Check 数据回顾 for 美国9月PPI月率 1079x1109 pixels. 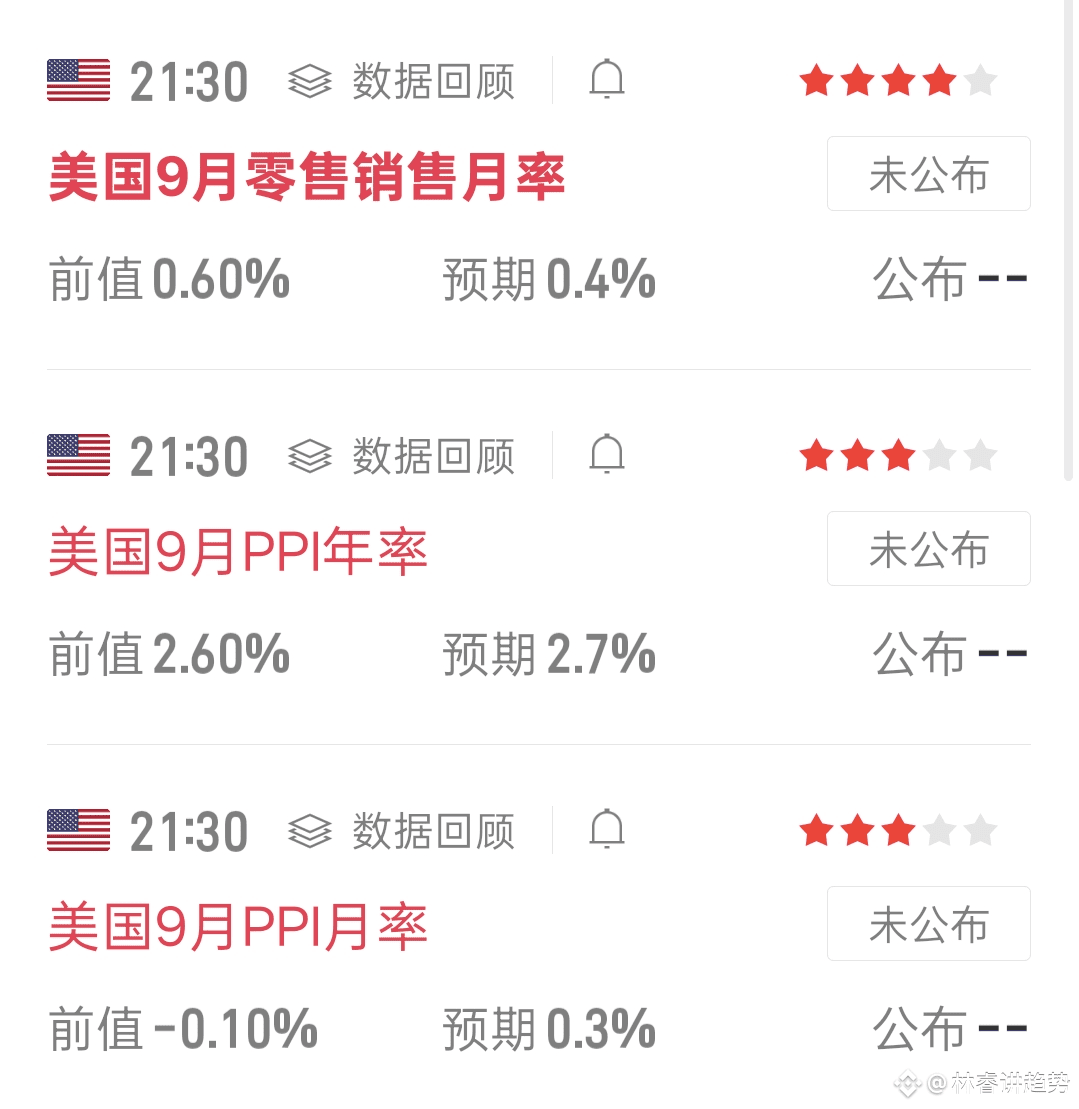[402, 831]
